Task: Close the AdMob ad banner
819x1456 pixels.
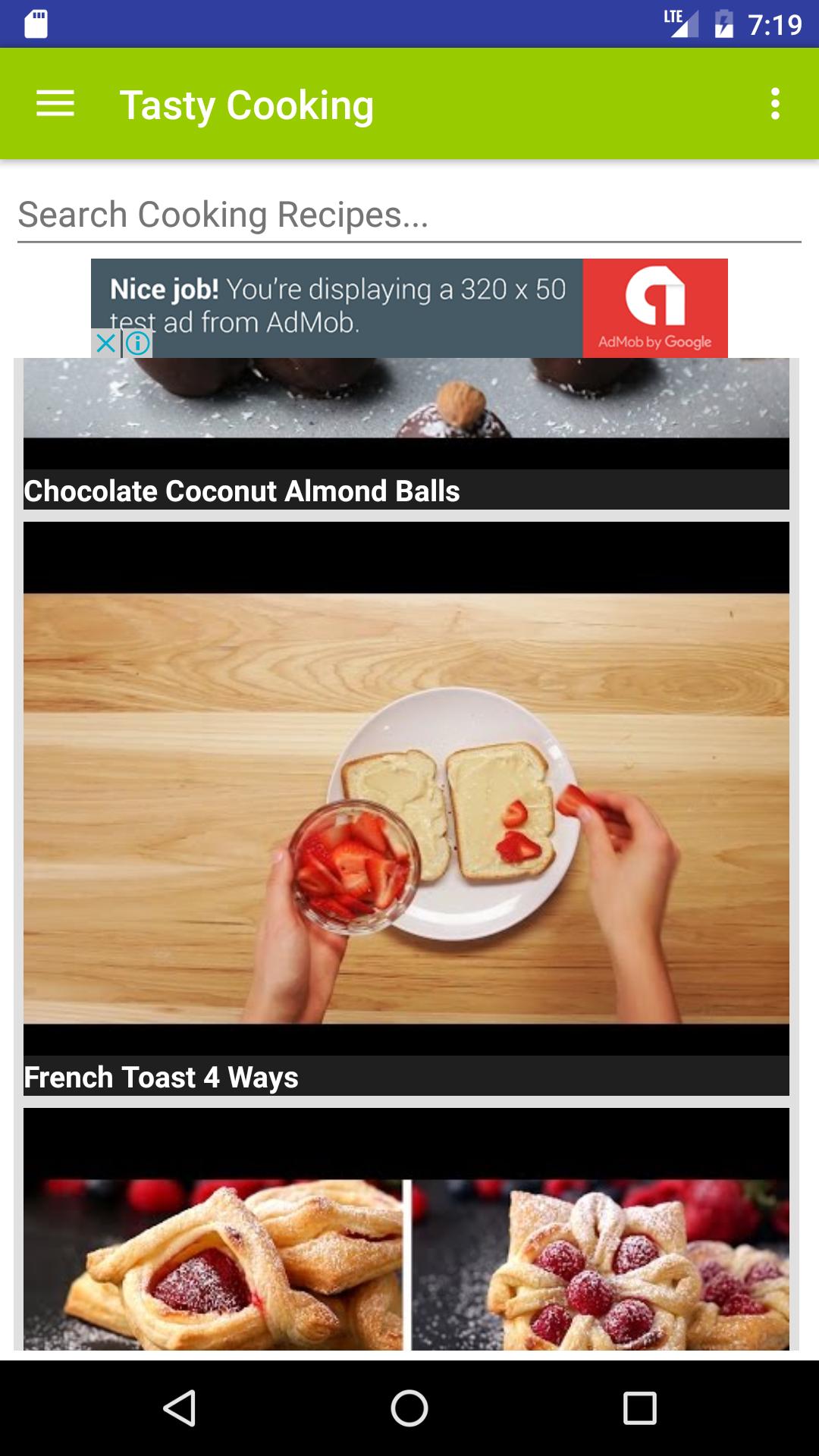Action: coord(106,344)
